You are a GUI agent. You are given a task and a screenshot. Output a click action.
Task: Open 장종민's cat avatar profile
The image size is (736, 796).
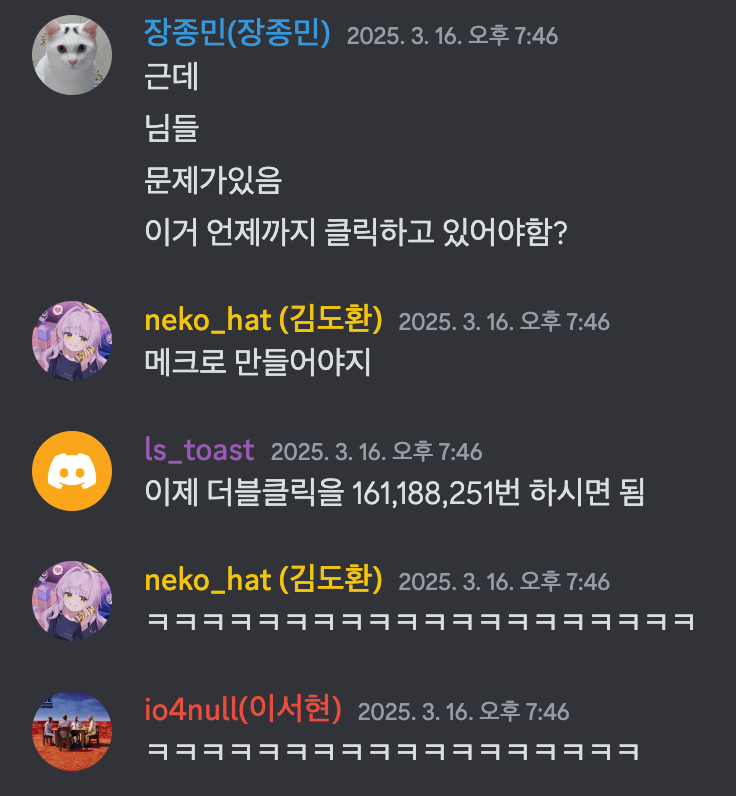click(x=72, y=55)
